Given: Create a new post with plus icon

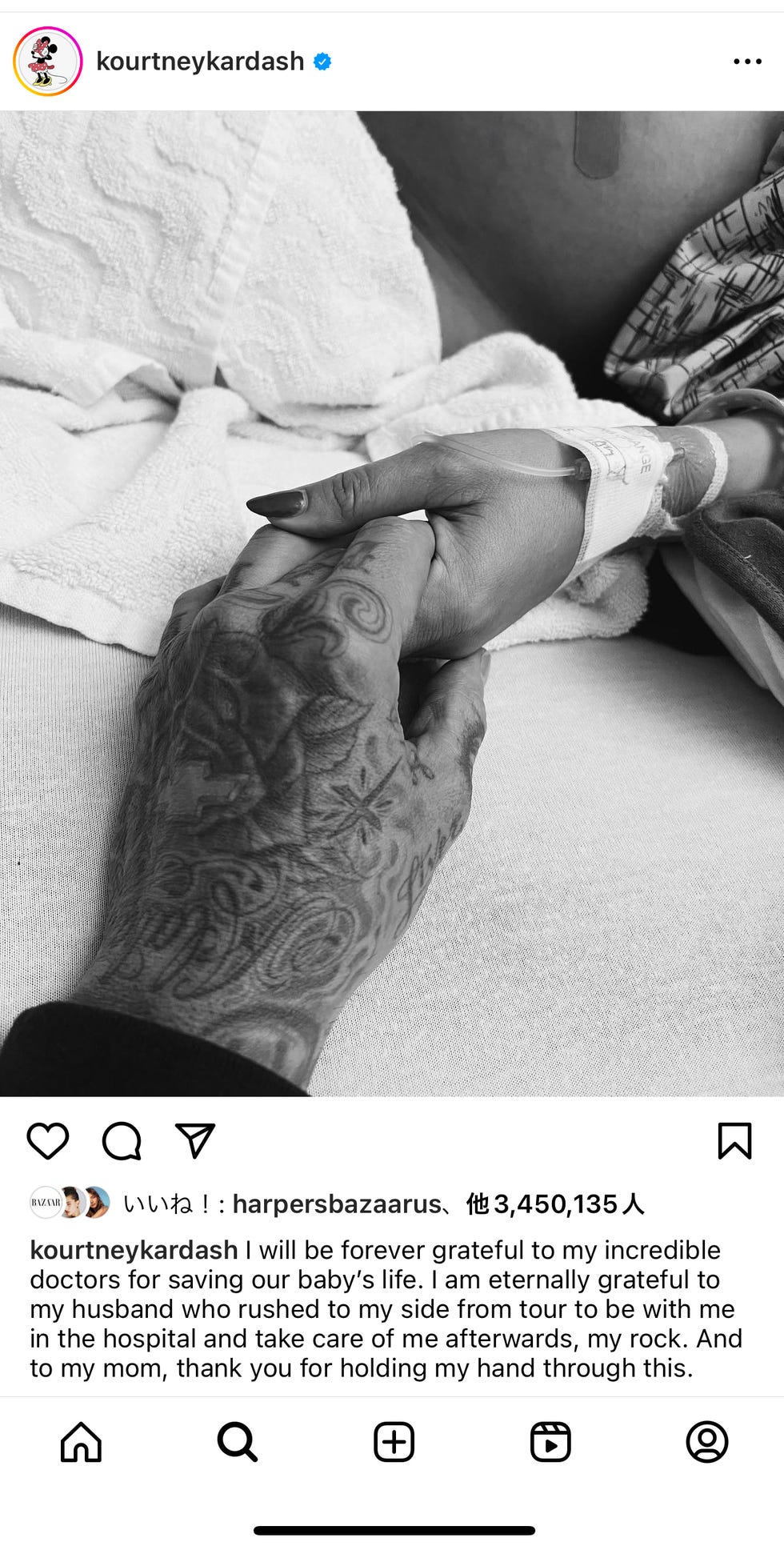Looking at the screenshot, I should [x=394, y=1442].
